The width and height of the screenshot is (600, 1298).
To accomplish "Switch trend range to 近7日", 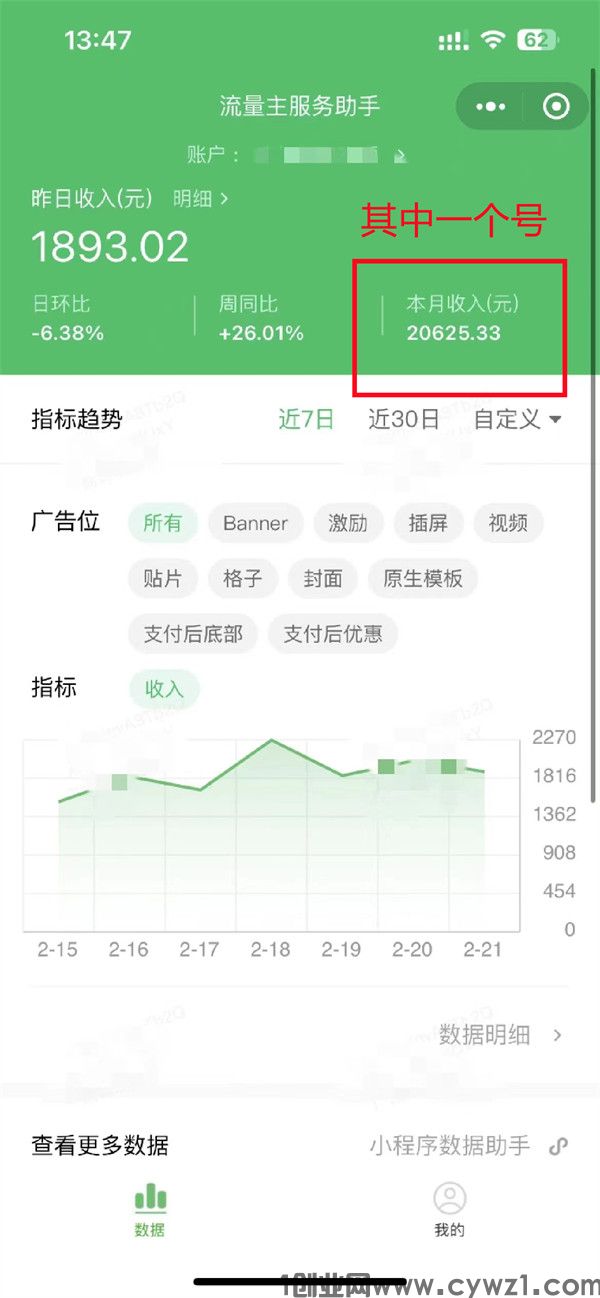I will click(x=306, y=419).
